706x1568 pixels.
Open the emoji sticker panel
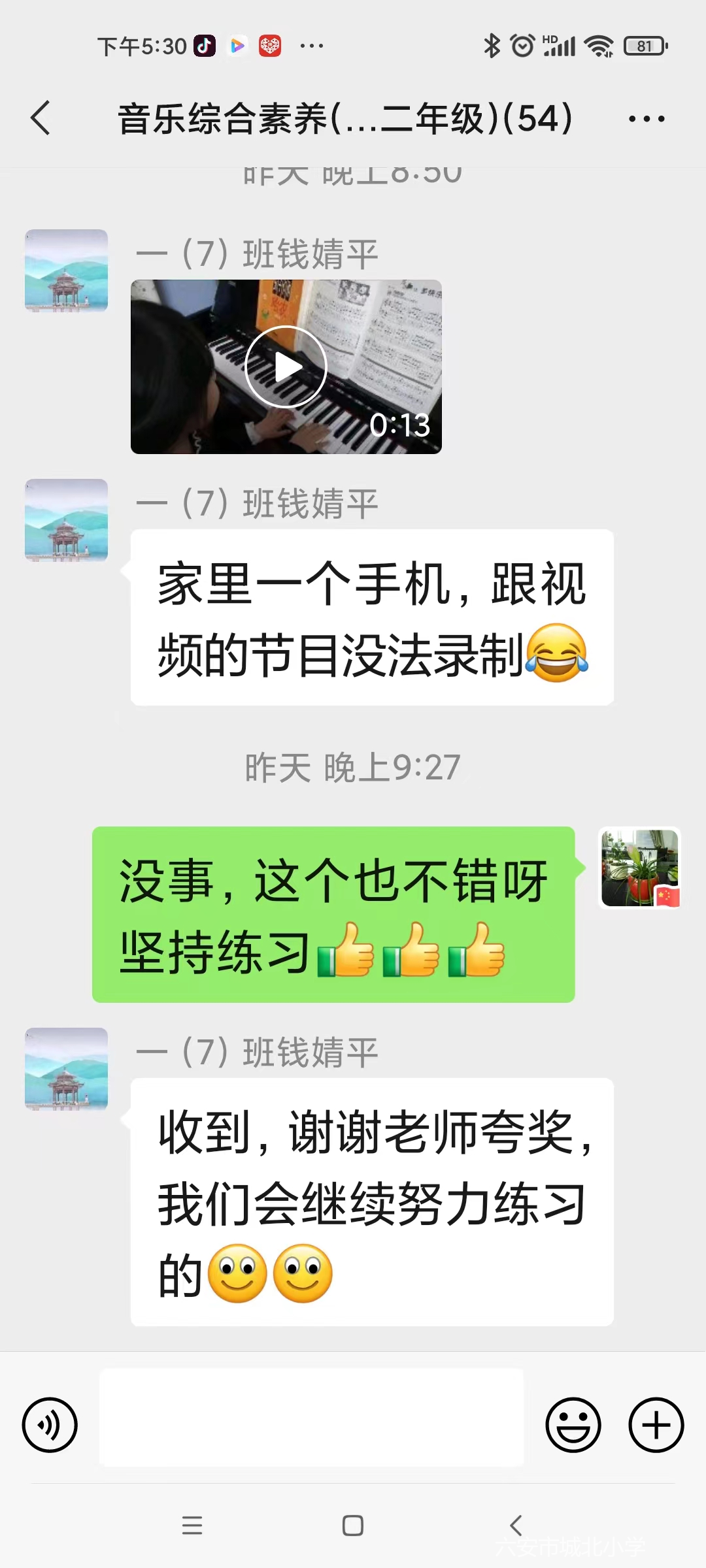pyautogui.click(x=573, y=1425)
